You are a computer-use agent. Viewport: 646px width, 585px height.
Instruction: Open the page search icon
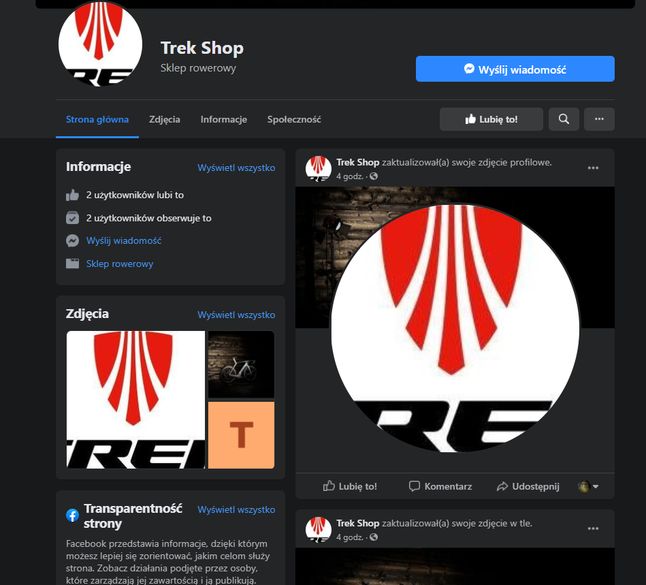click(x=564, y=119)
